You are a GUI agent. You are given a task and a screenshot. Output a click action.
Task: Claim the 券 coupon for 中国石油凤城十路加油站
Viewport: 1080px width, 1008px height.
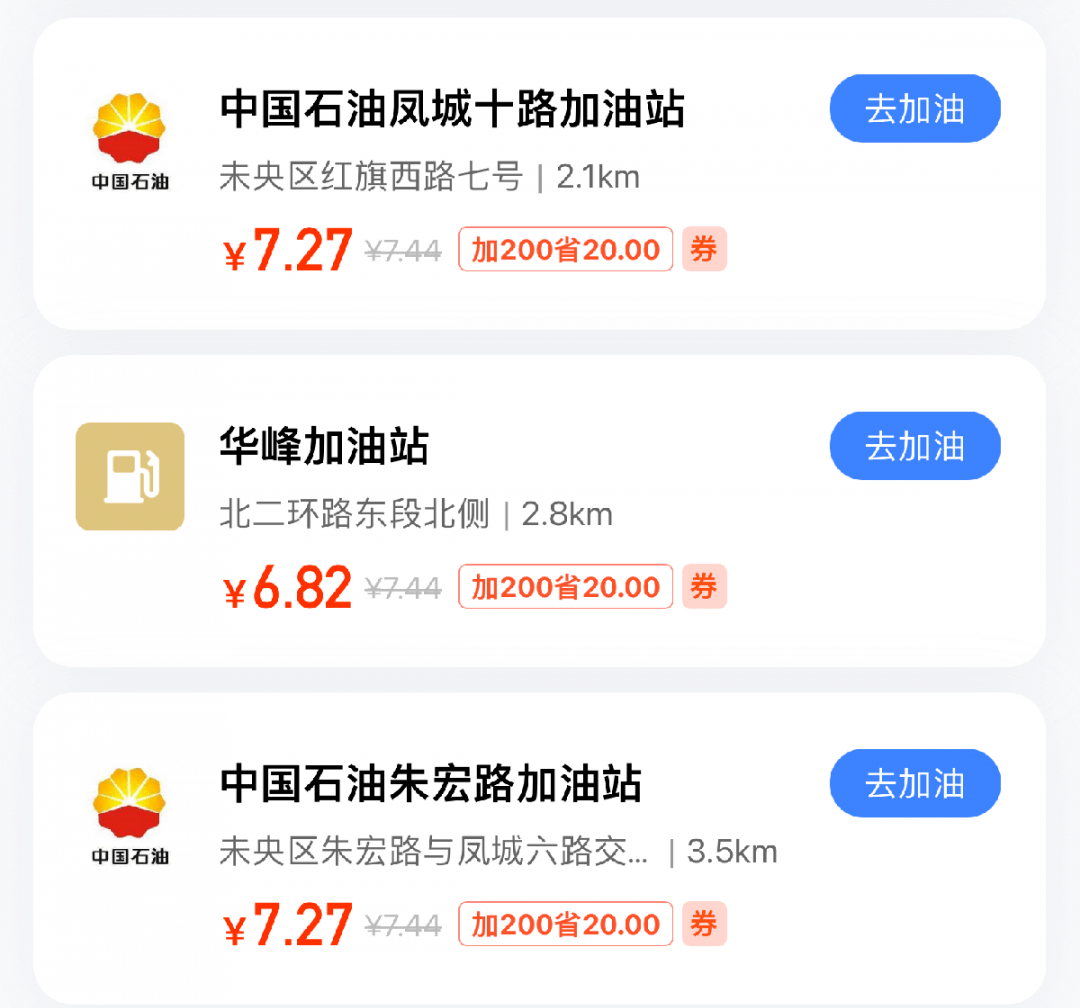coord(704,249)
